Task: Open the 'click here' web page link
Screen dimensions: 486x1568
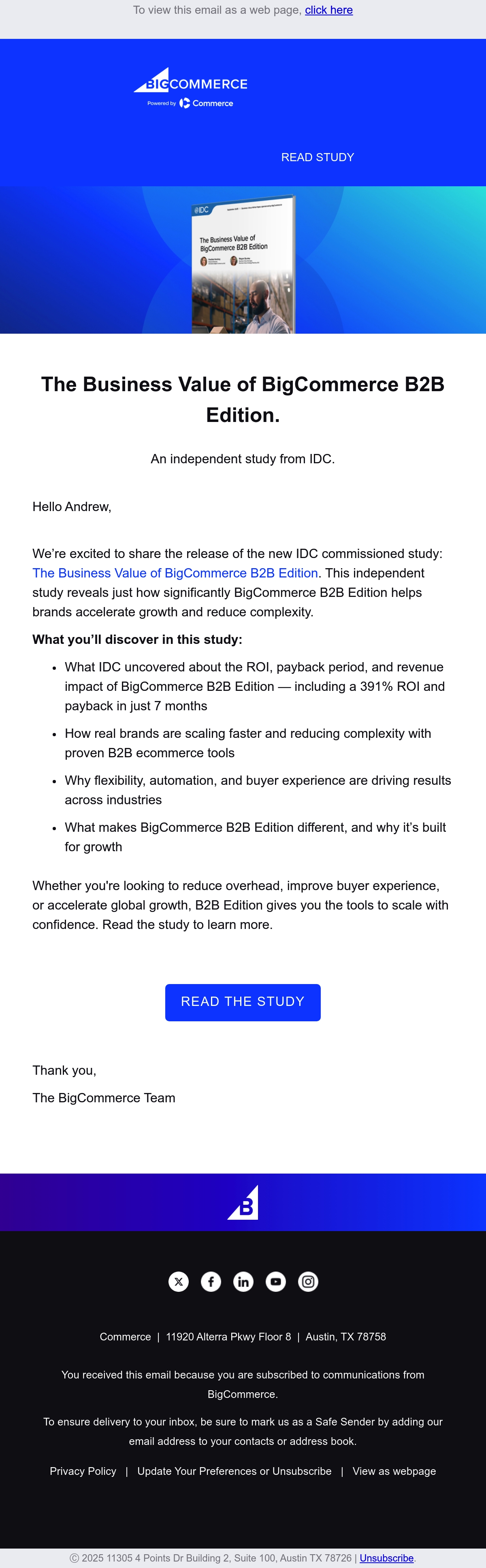Action: click(x=329, y=10)
